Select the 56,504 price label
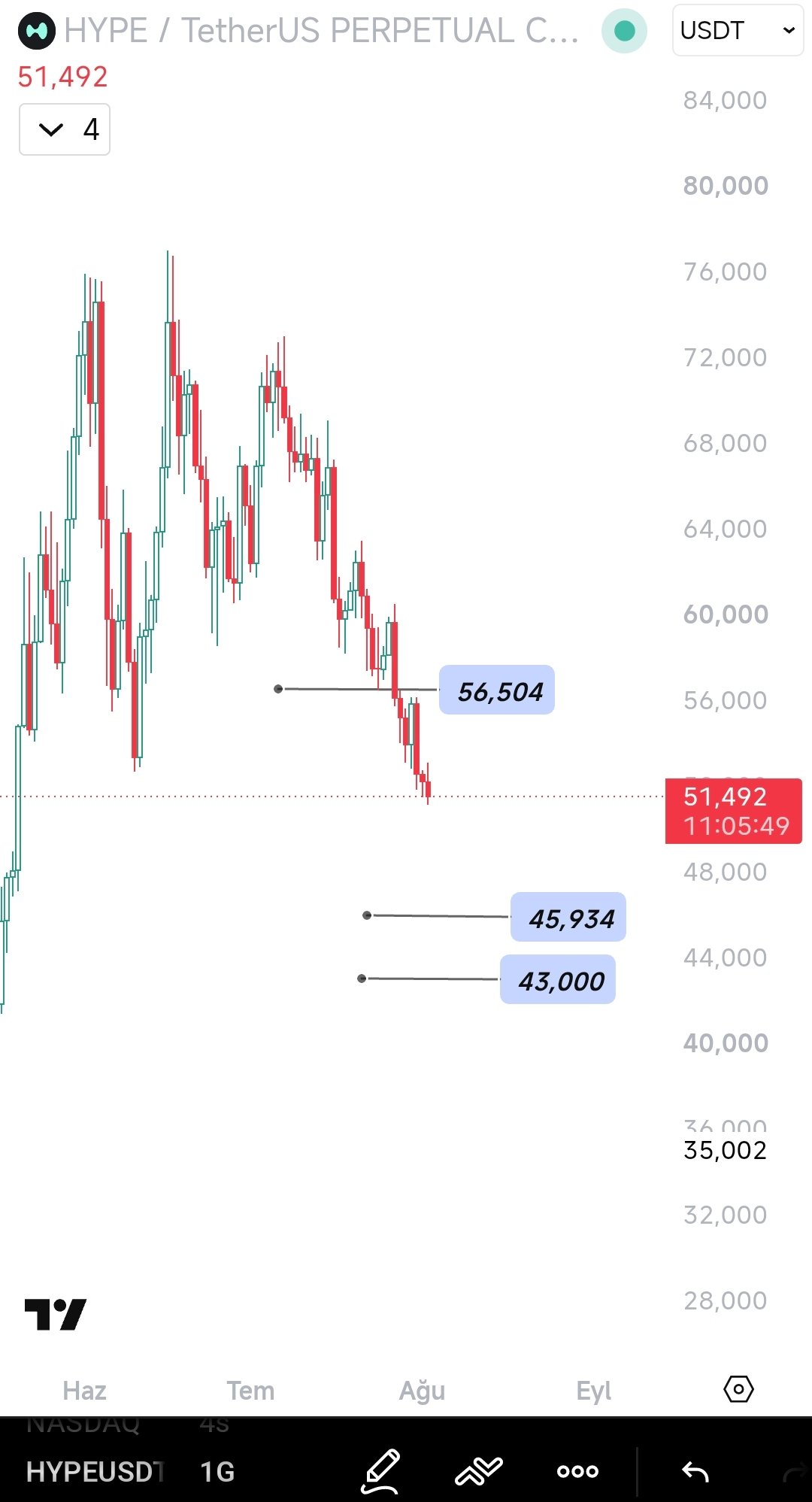The height and width of the screenshot is (1502, 812). click(x=497, y=690)
